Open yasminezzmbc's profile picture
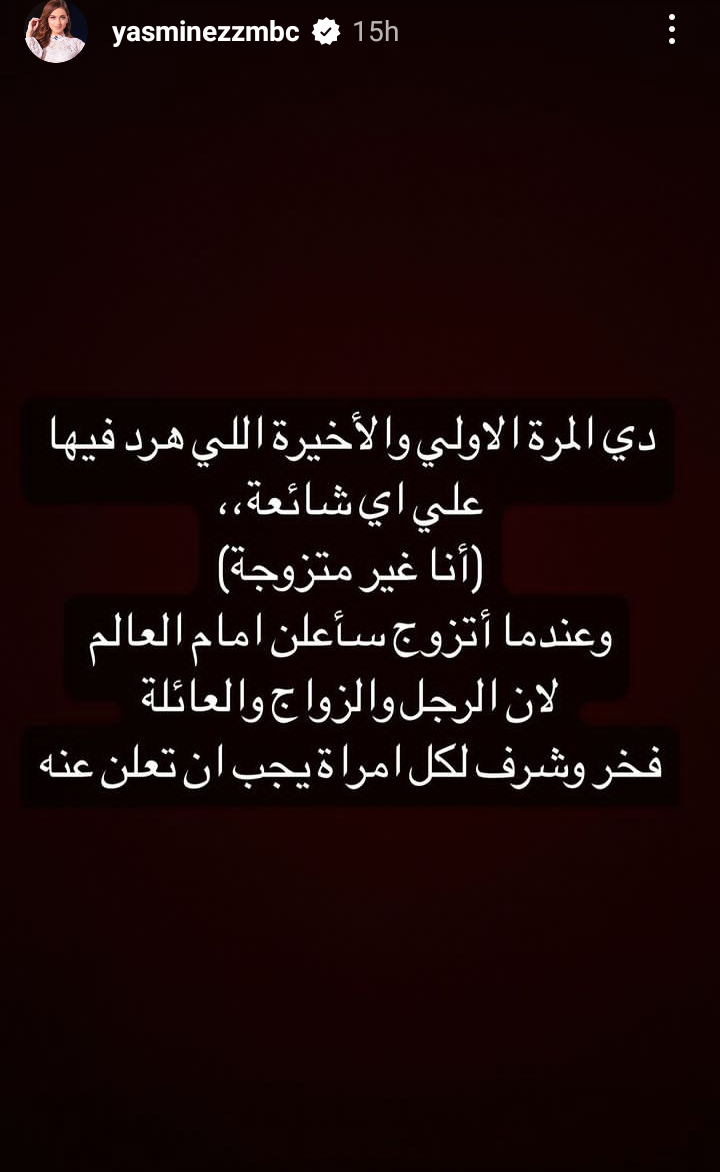 pyautogui.click(x=56, y=32)
